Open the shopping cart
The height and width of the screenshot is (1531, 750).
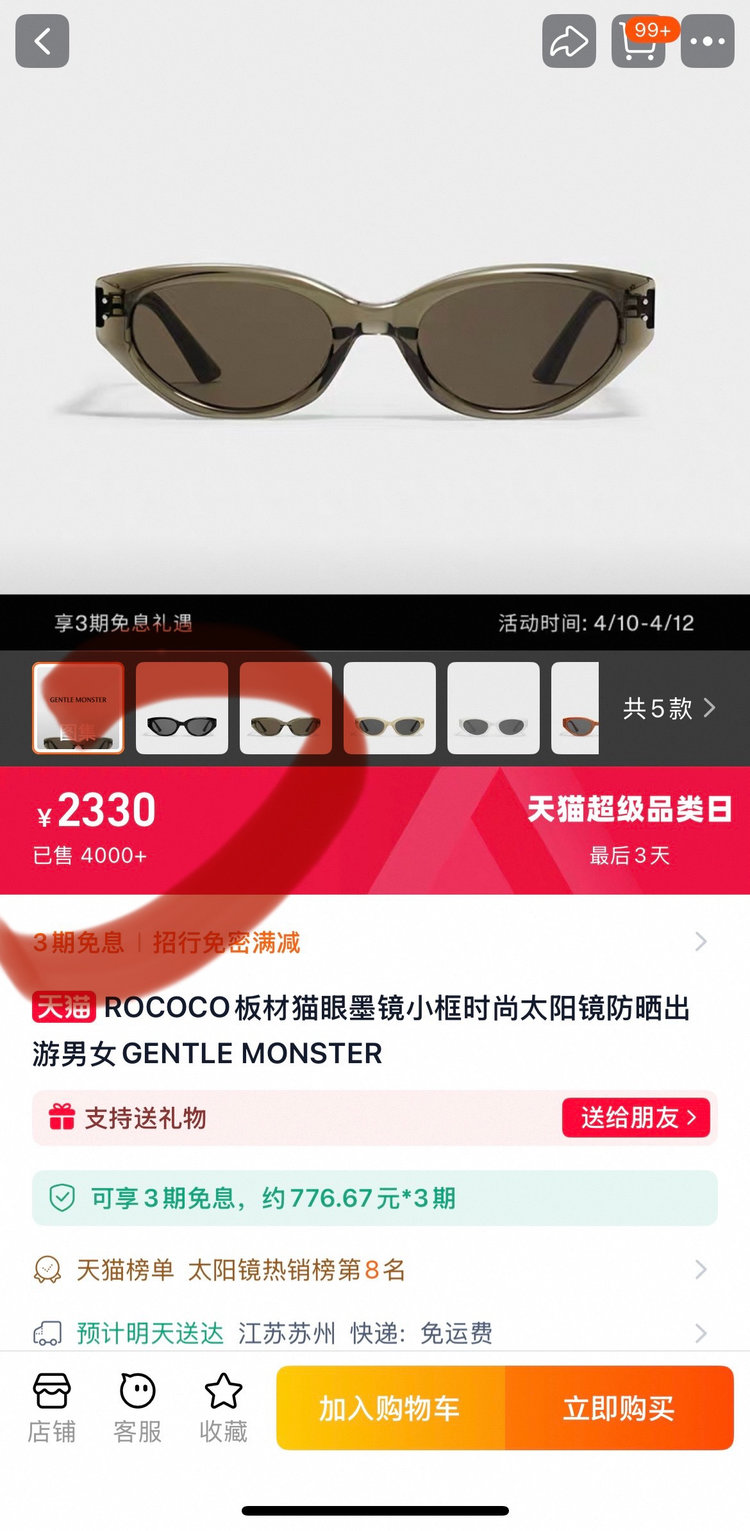[x=639, y=42]
